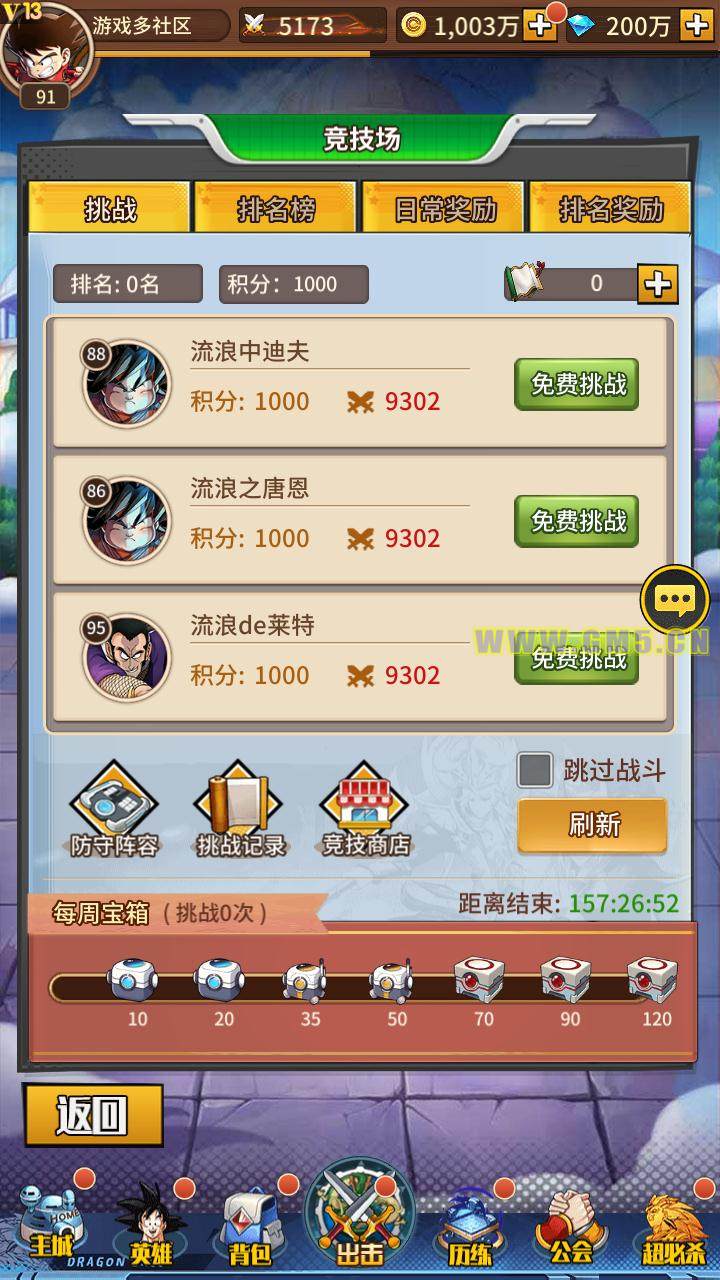Challenge 流浪de莱特 for free
The width and height of the screenshot is (720, 1280).
pos(577,658)
